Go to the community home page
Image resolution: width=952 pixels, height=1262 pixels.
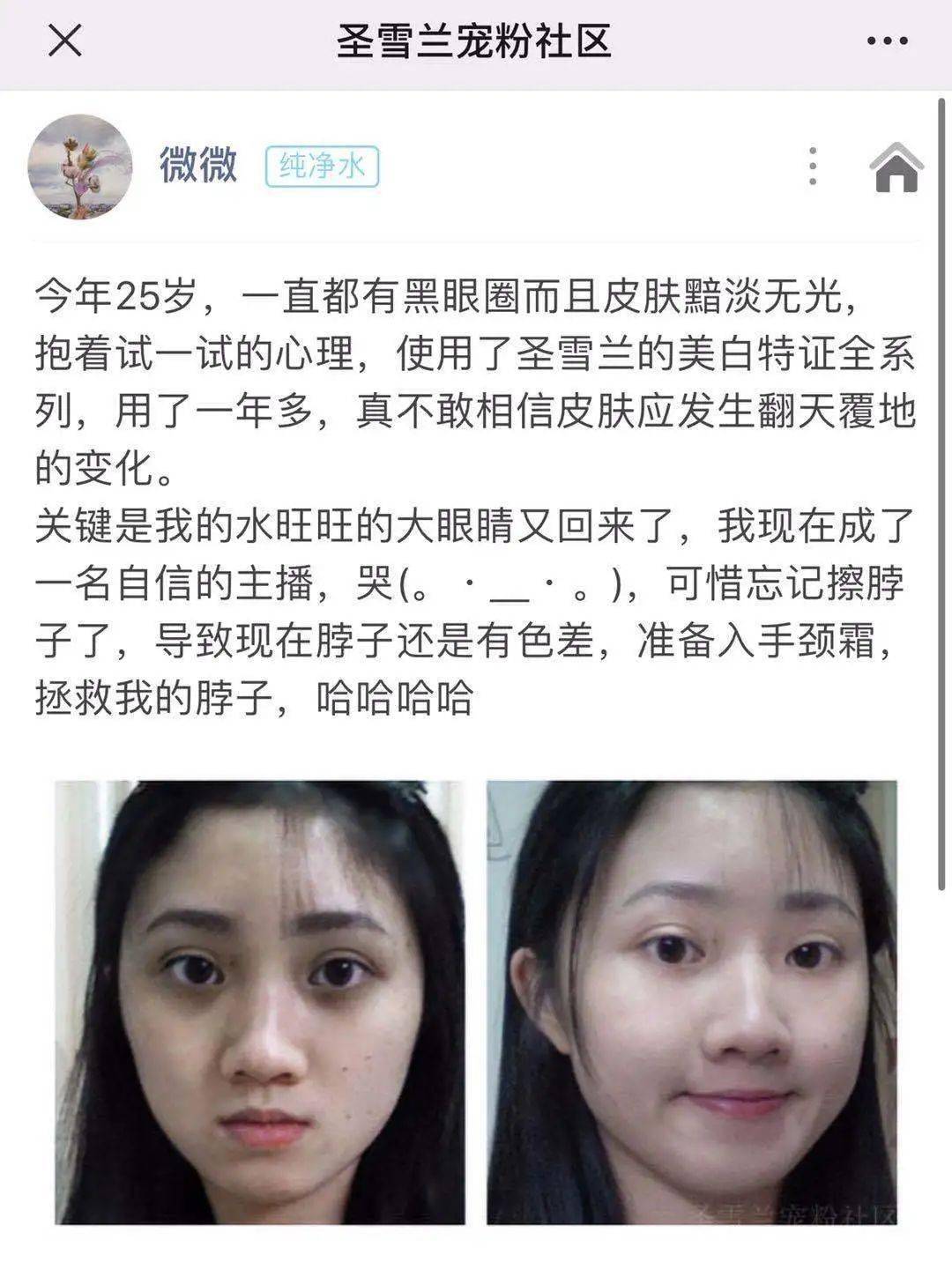click(x=896, y=167)
